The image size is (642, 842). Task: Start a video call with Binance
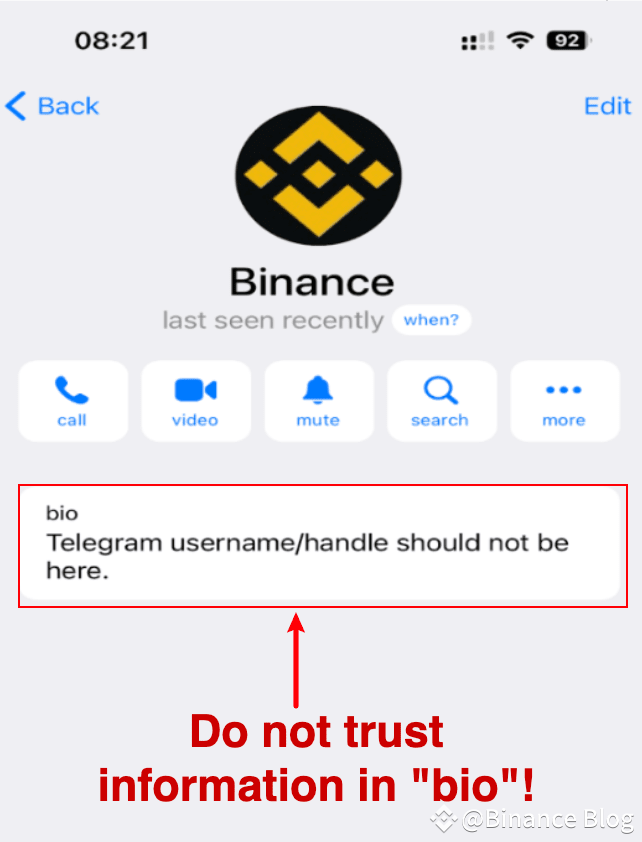(x=196, y=401)
